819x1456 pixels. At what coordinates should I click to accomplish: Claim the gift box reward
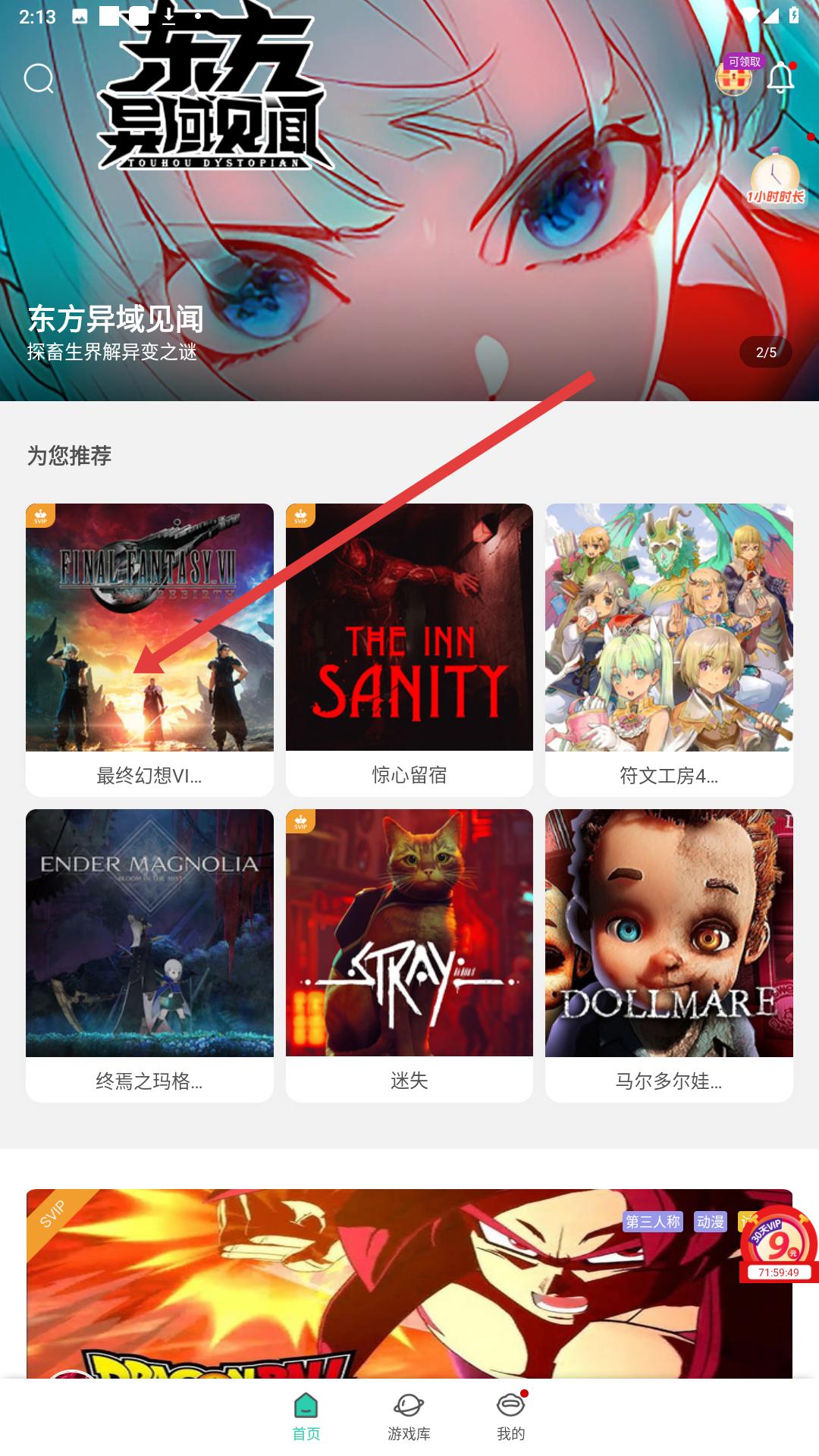pos(733,77)
